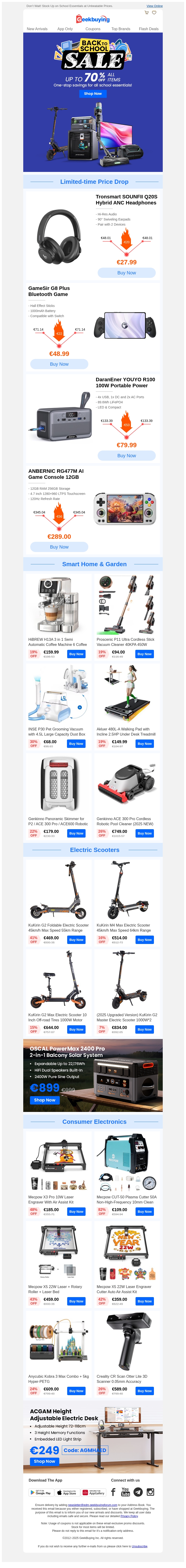Open Geekbuying's YouTube channel
The image size is (186, 1568).
[x=125, y=1492]
